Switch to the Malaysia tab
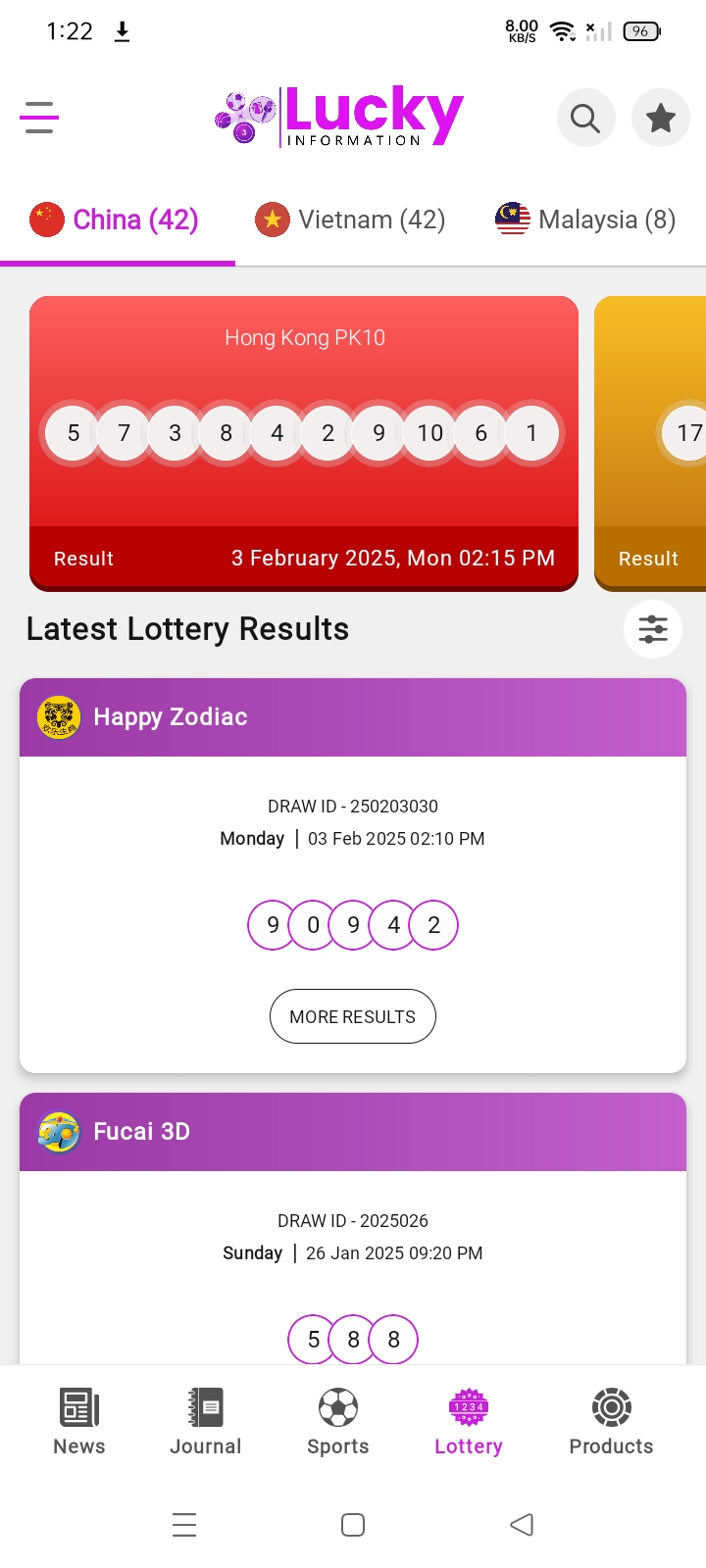The image size is (706, 1568). (x=585, y=220)
